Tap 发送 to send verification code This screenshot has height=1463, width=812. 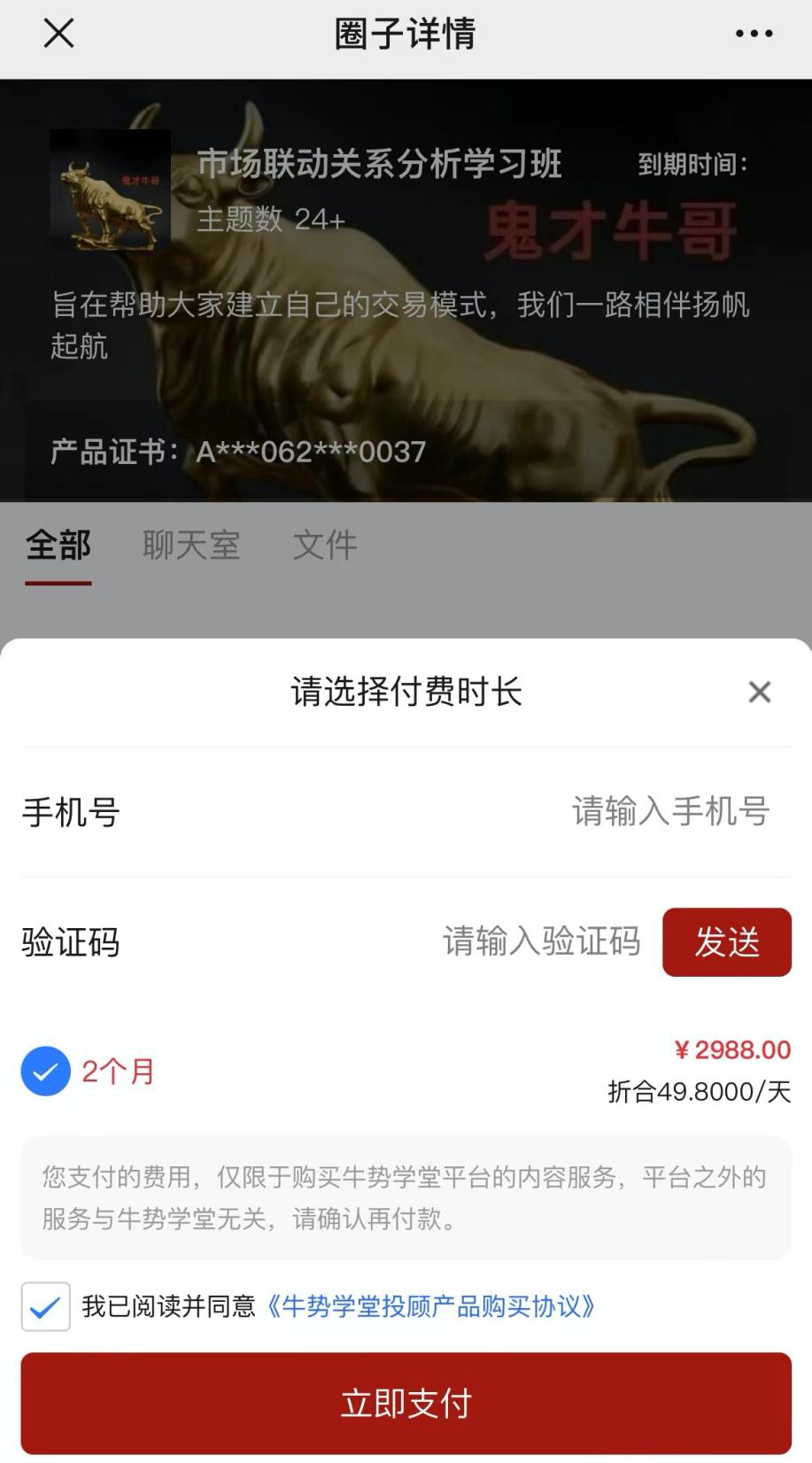(x=727, y=942)
